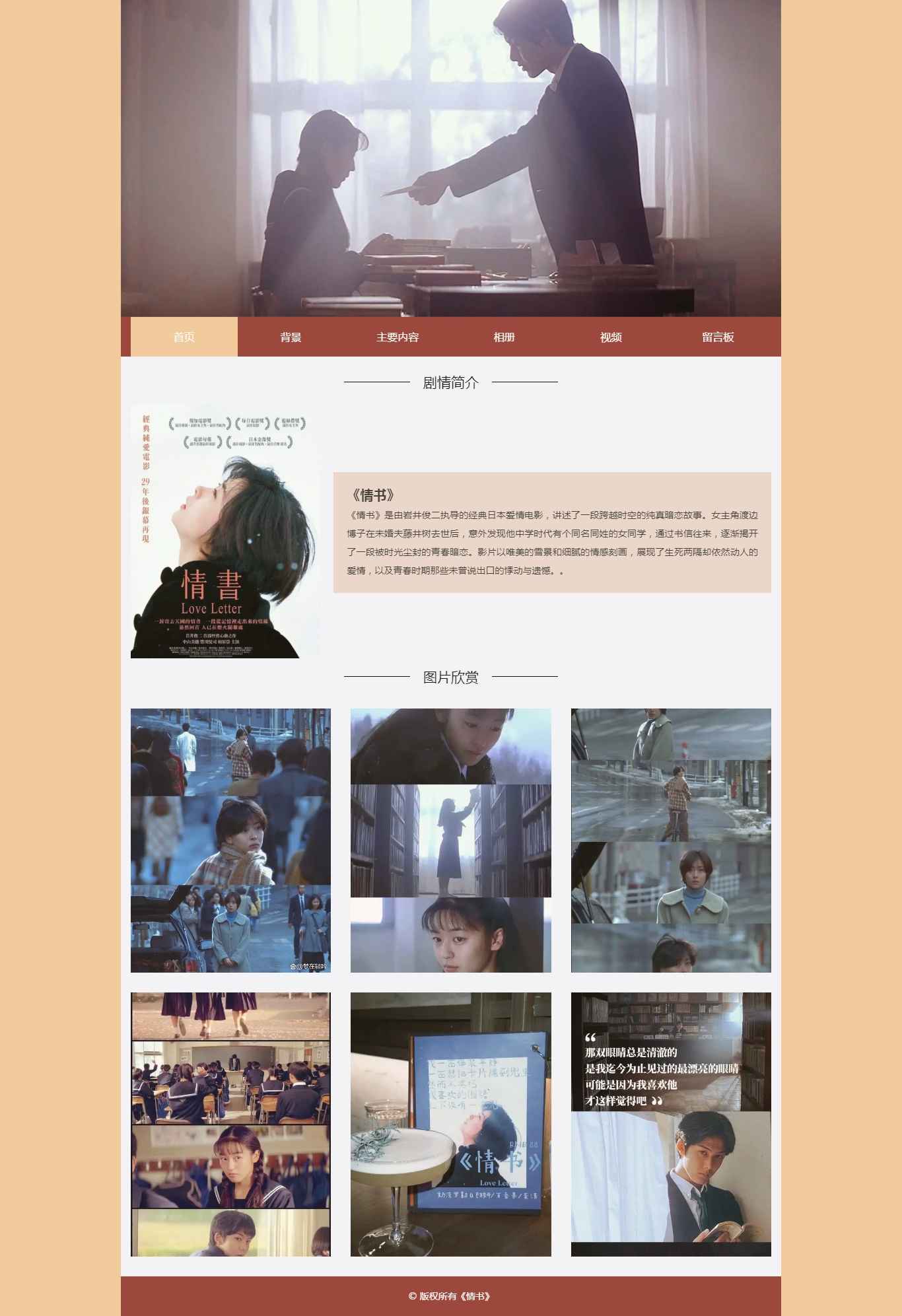902x1316 pixels.
Task: View the bicycle street gallery photo
Action: pos(671,840)
